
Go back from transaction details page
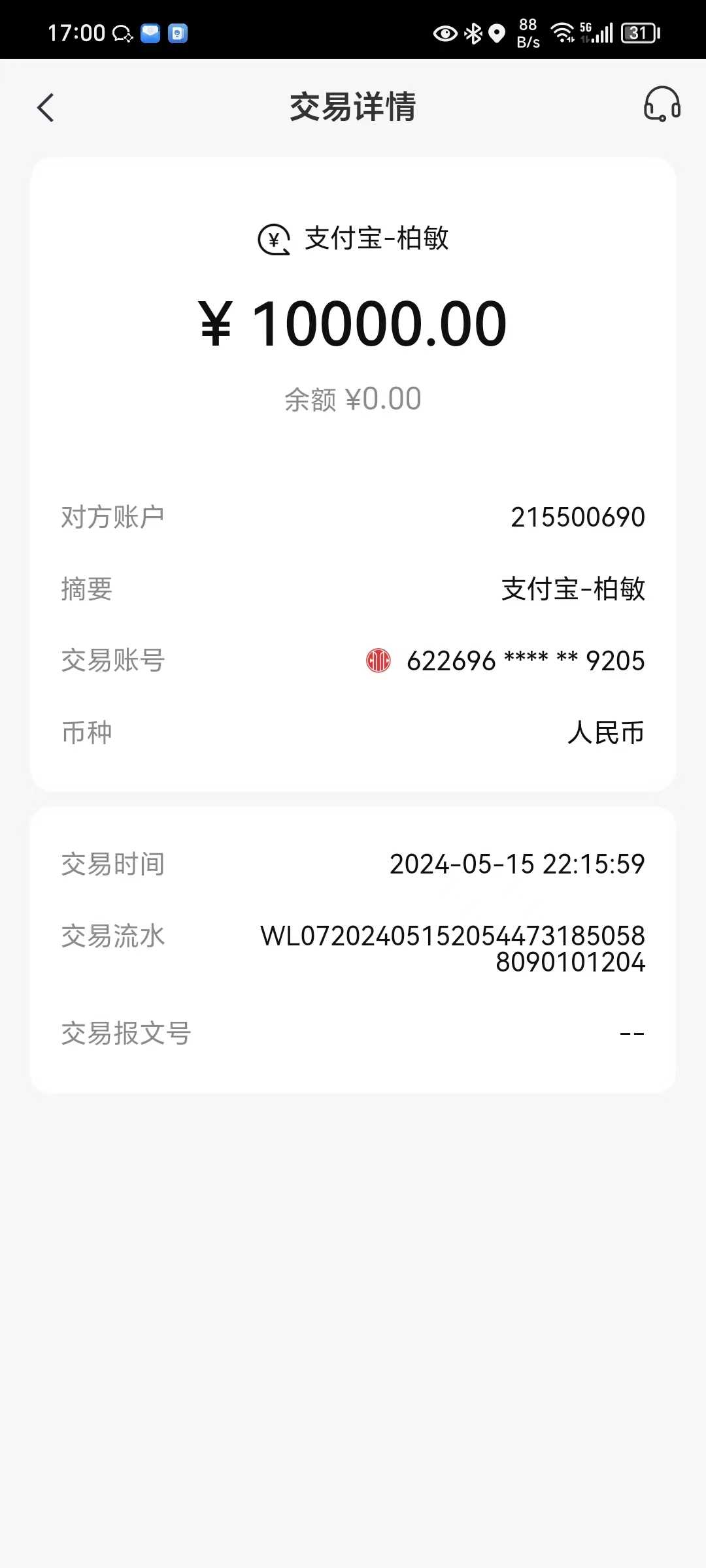(x=46, y=108)
